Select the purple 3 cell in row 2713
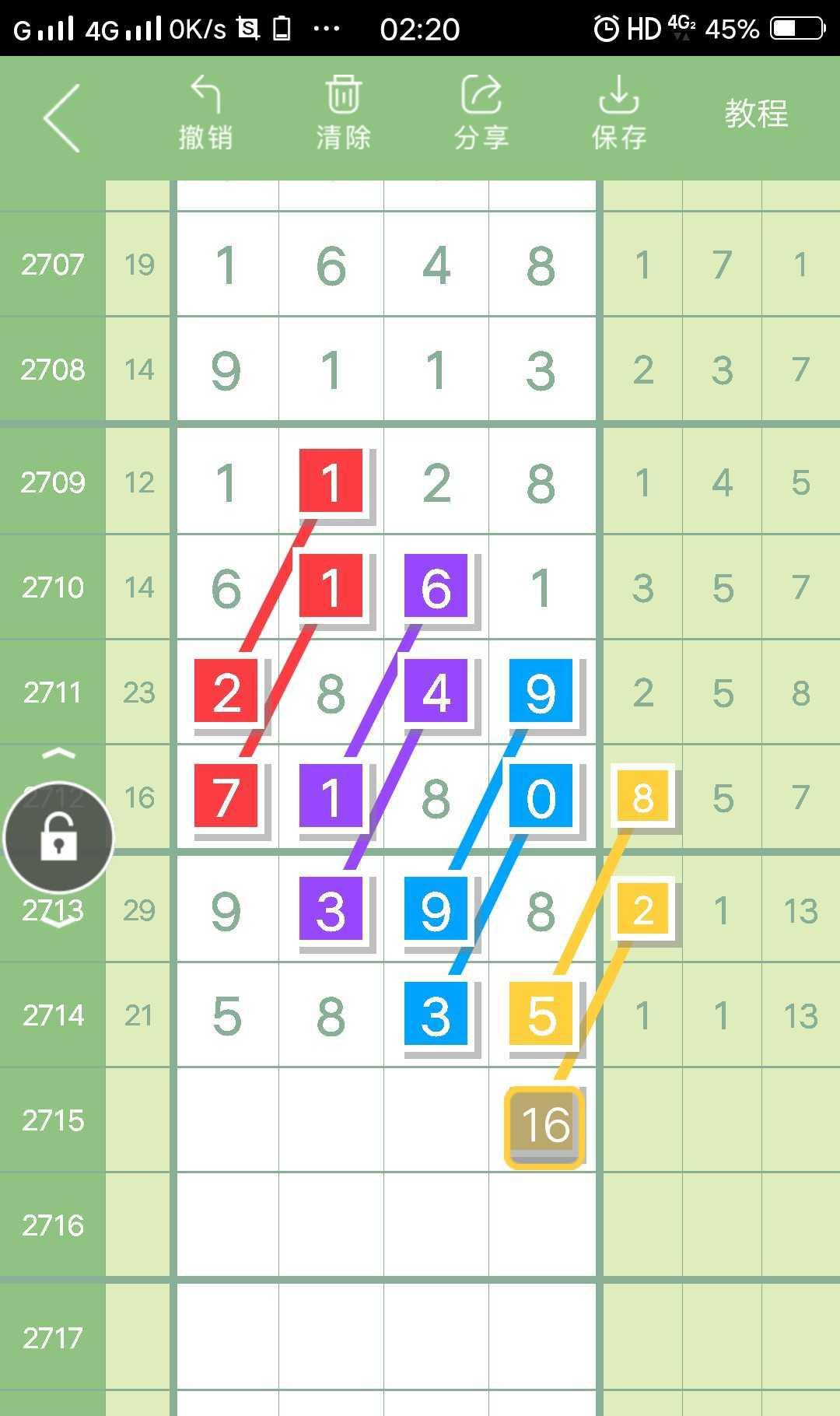Screen dimensions: 840x1416 pyautogui.click(x=331, y=910)
